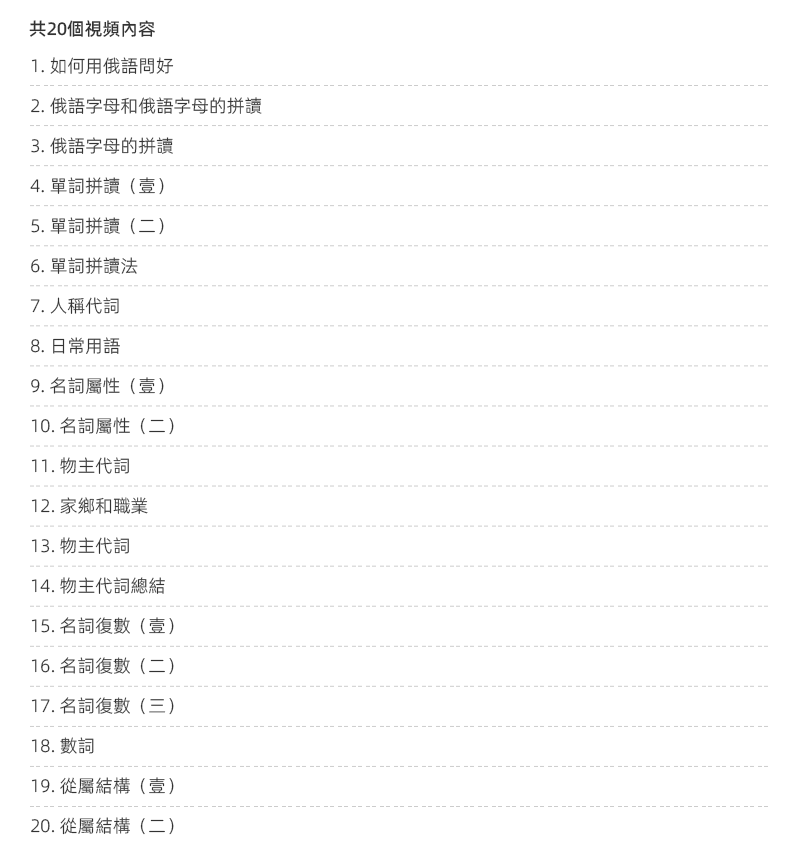Viewport: 800px width, 861px height.
Task: Open video 18 數詞
Action: [x=62, y=746]
